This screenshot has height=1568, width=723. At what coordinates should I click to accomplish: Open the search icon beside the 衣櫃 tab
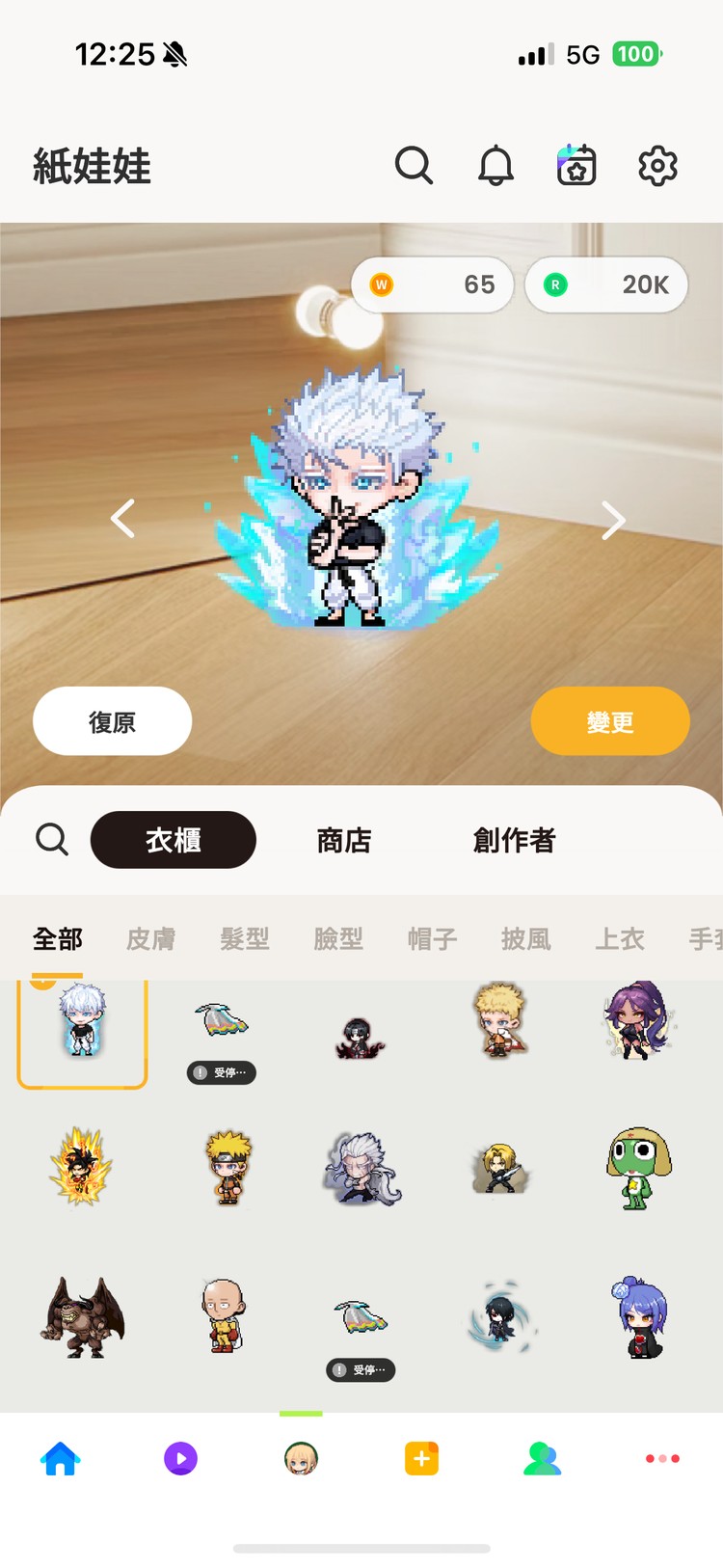click(52, 840)
